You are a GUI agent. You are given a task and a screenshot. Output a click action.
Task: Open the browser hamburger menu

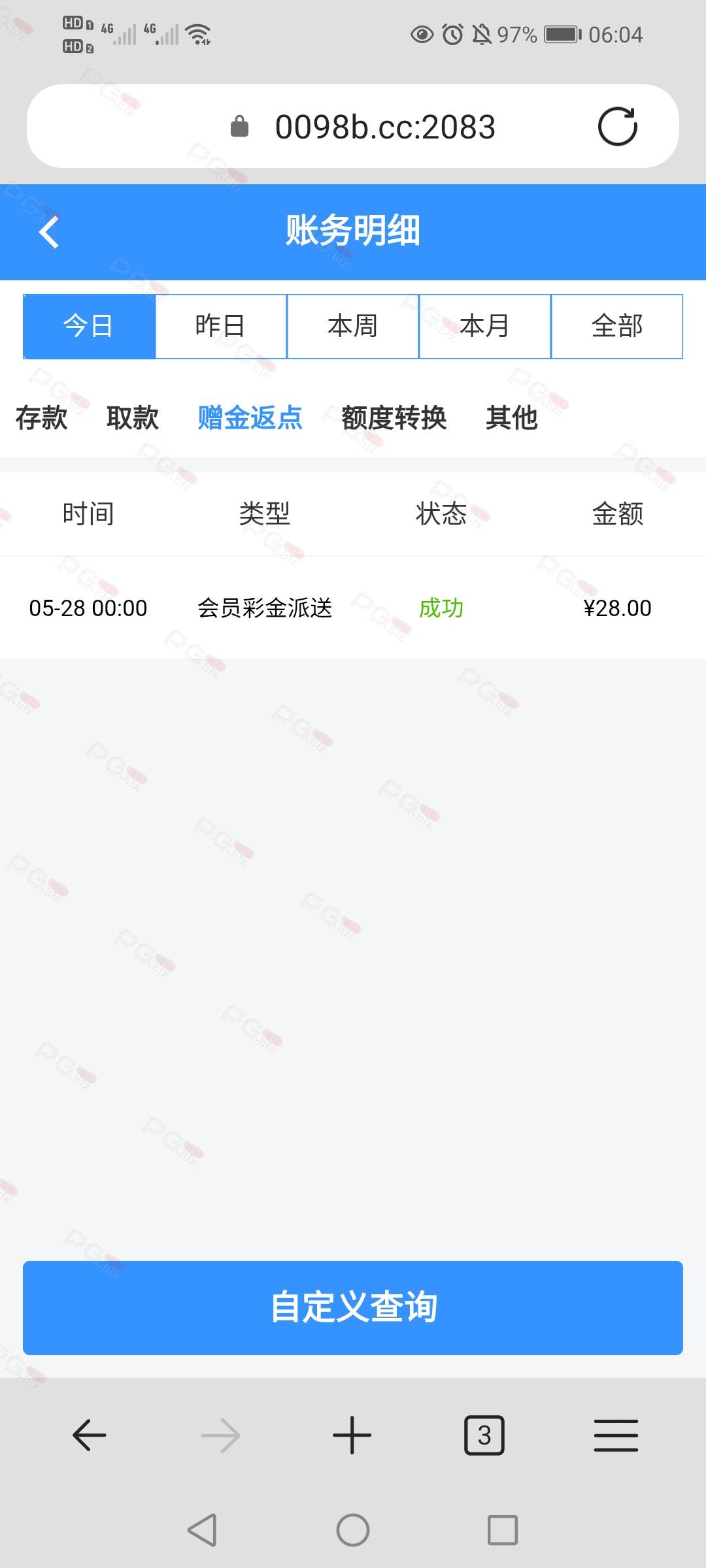[616, 1435]
